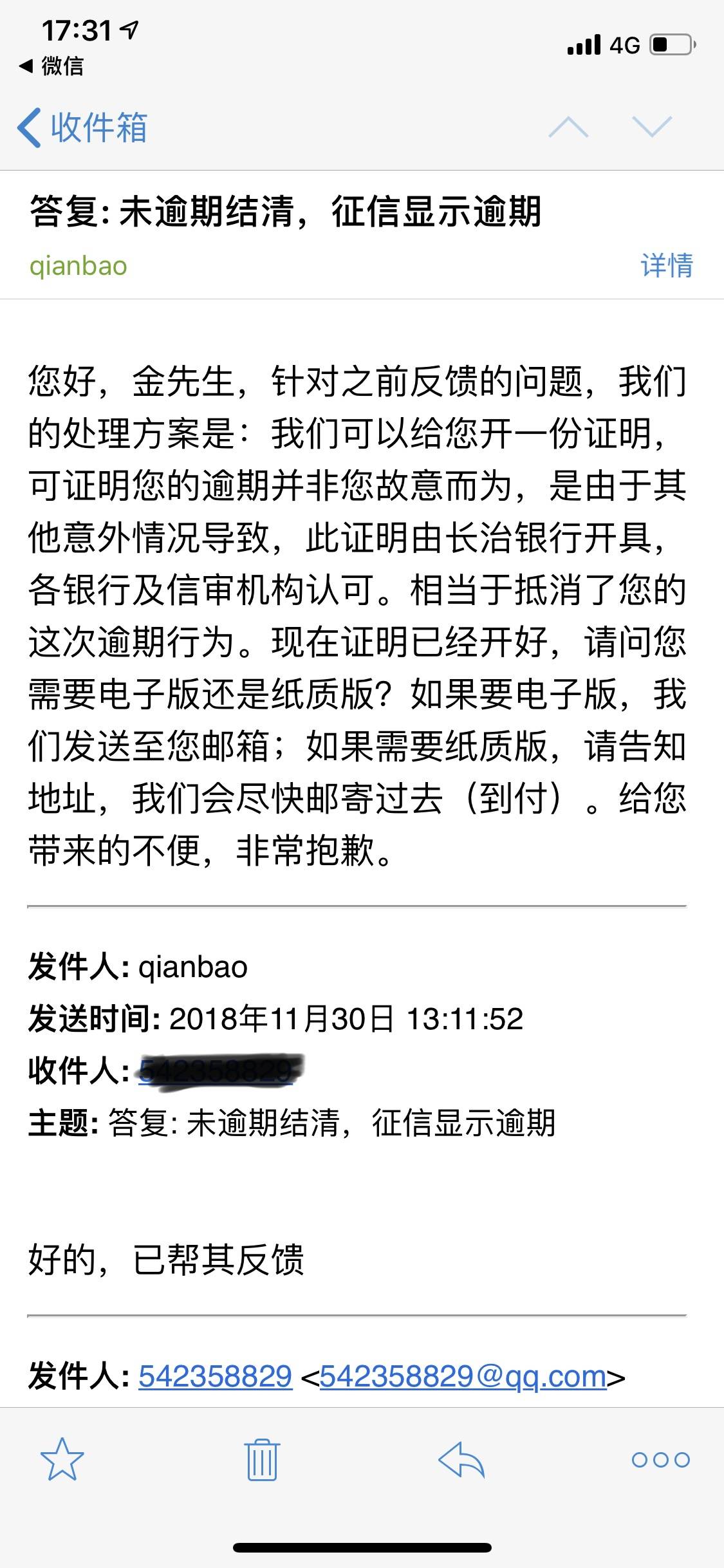Open the more options menu
724x1568 pixels.
click(x=660, y=1459)
